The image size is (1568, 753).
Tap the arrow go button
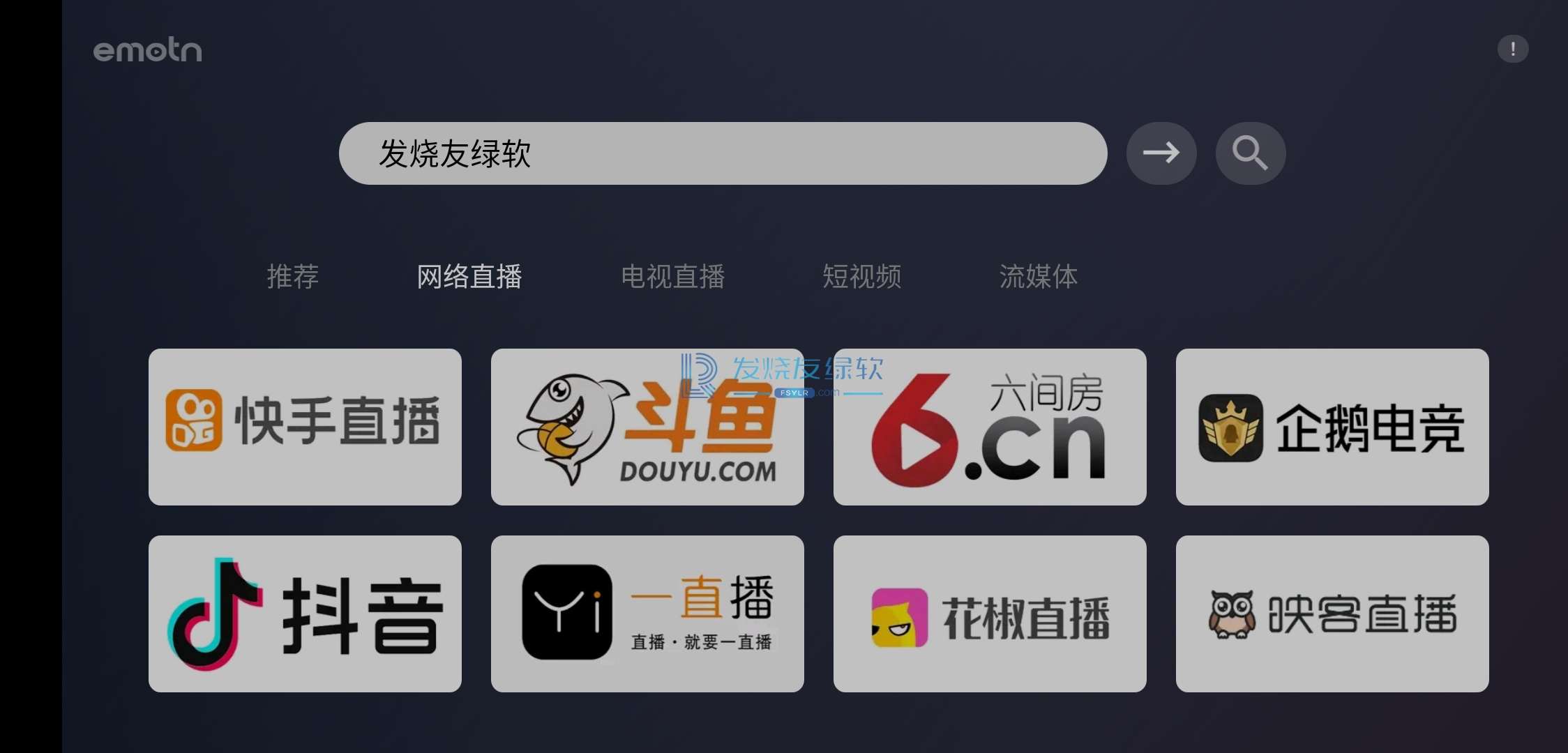(1161, 153)
